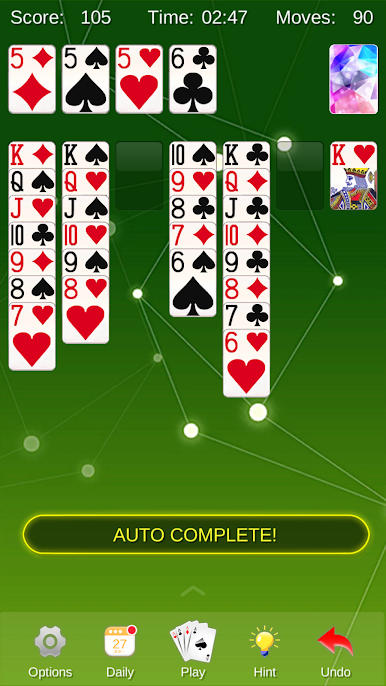This screenshot has height=686, width=386.
Task: Select the King of hearts card
Action: [354, 175]
